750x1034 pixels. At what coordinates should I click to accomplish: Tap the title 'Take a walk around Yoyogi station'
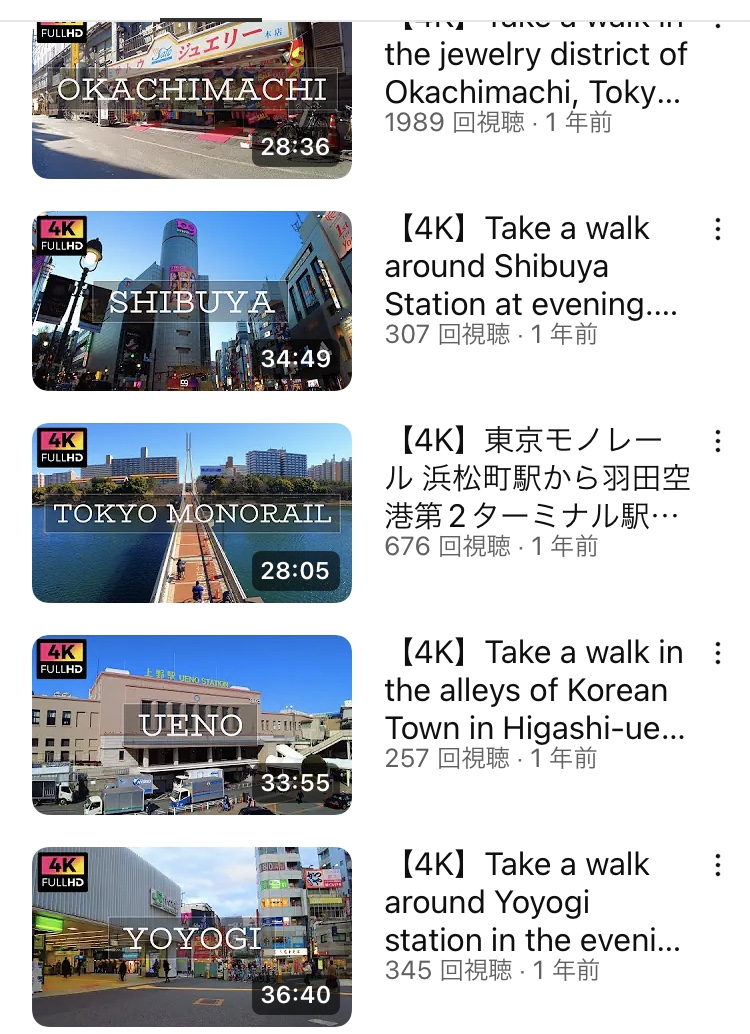[532, 902]
